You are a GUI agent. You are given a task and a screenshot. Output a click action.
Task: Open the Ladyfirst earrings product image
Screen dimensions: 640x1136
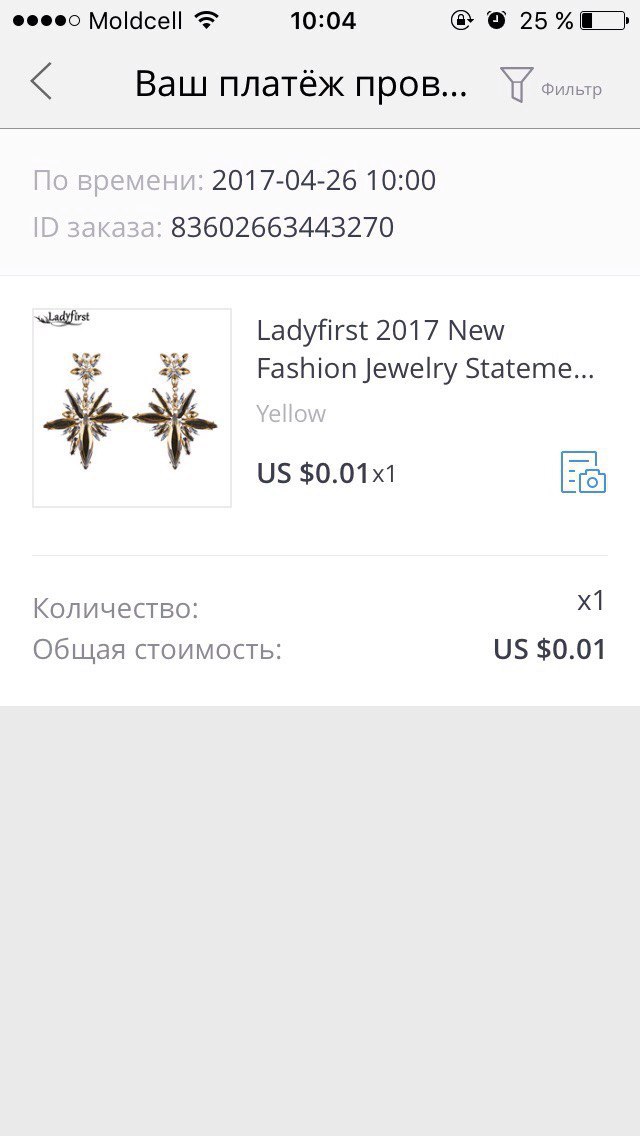[132, 408]
